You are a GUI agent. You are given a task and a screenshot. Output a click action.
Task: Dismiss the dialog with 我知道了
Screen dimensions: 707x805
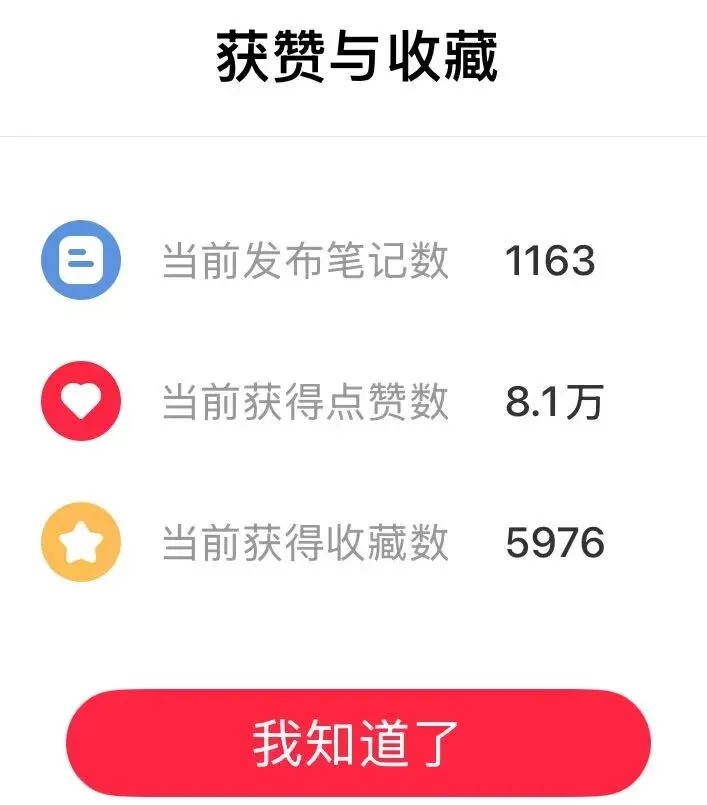(x=358, y=743)
